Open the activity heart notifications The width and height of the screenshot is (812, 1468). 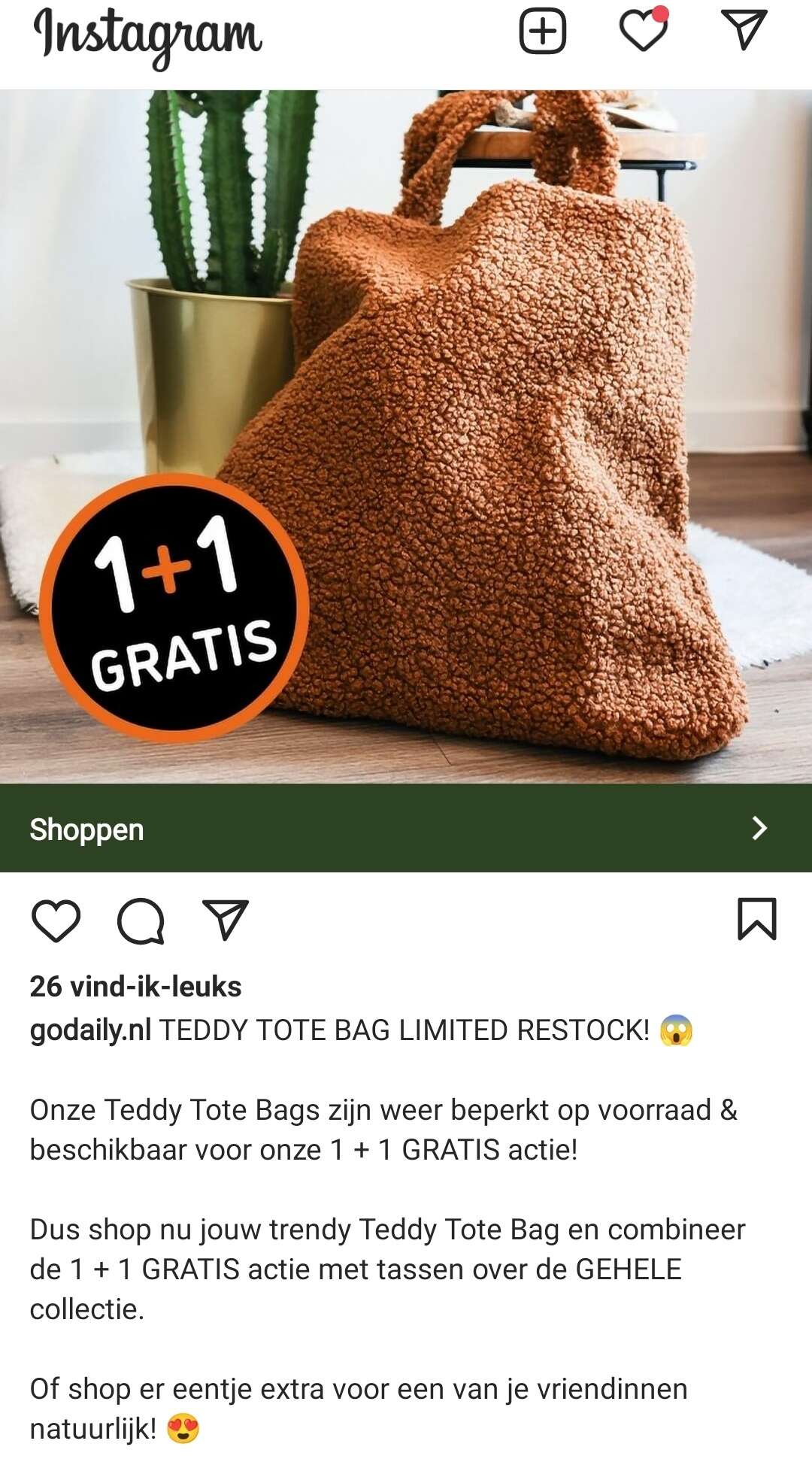[x=644, y=30]
